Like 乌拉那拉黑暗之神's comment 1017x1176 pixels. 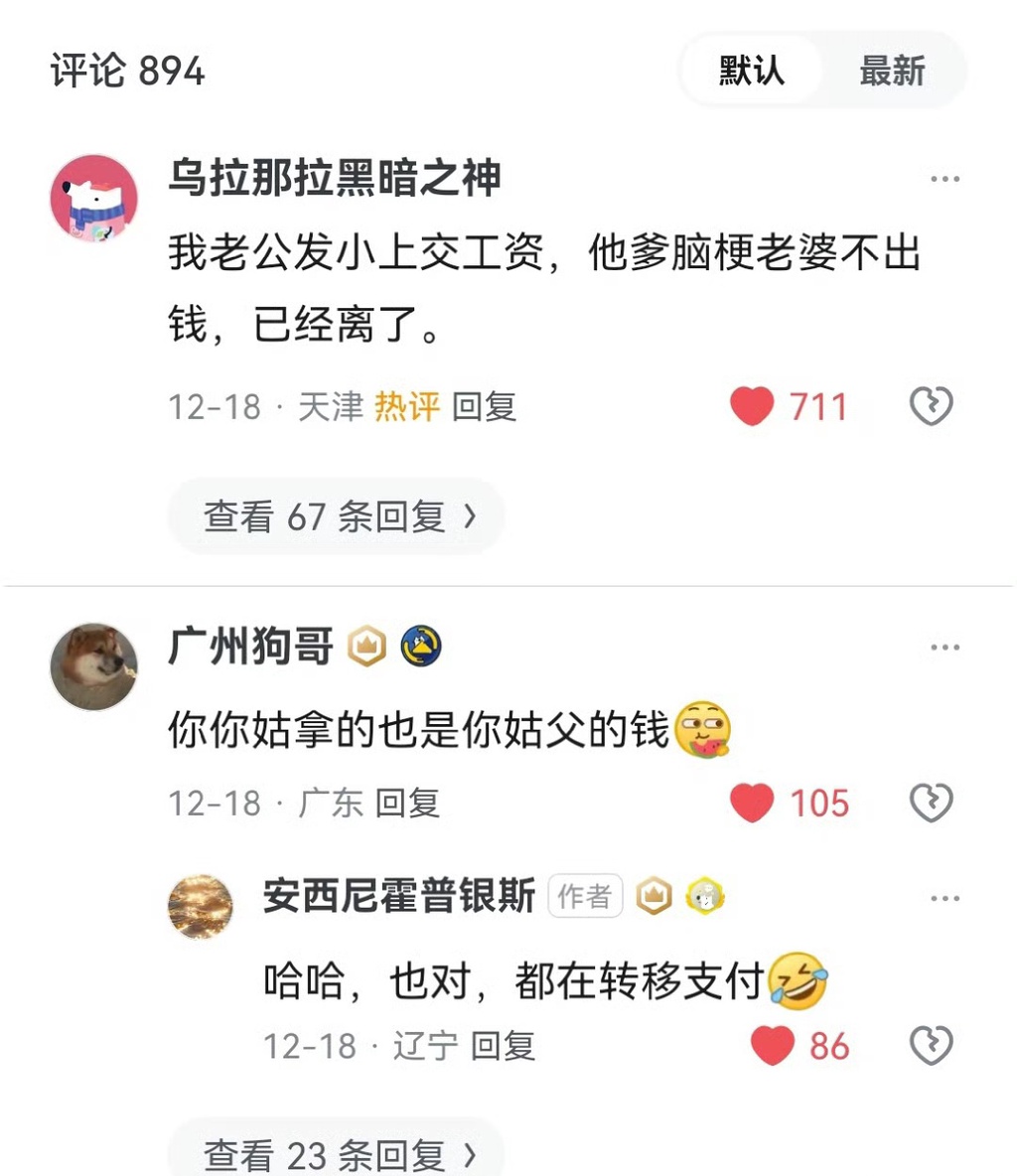(x=753, y=406)
